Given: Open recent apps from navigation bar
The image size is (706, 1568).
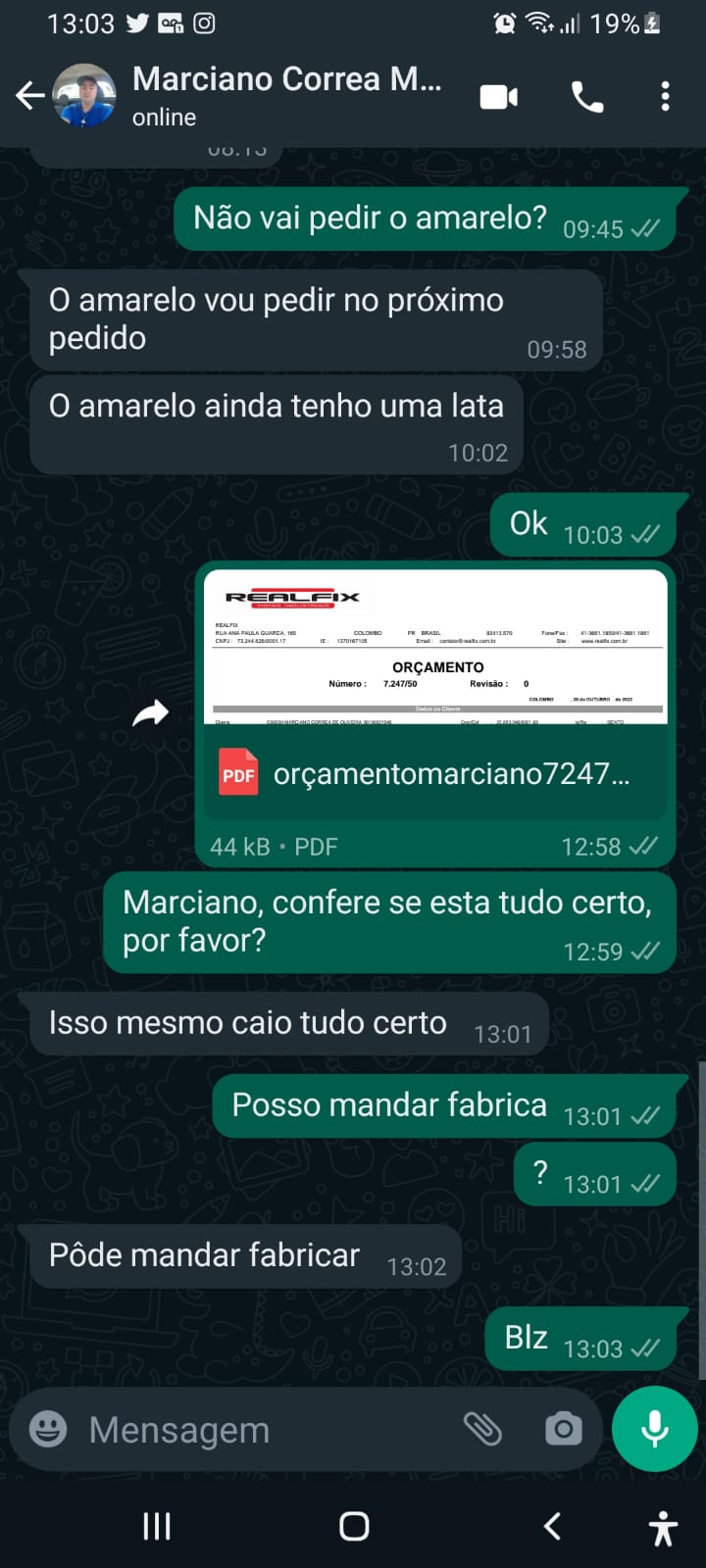Looking at the screenshot, I should pyautogui.click(x=157, y=1526).
